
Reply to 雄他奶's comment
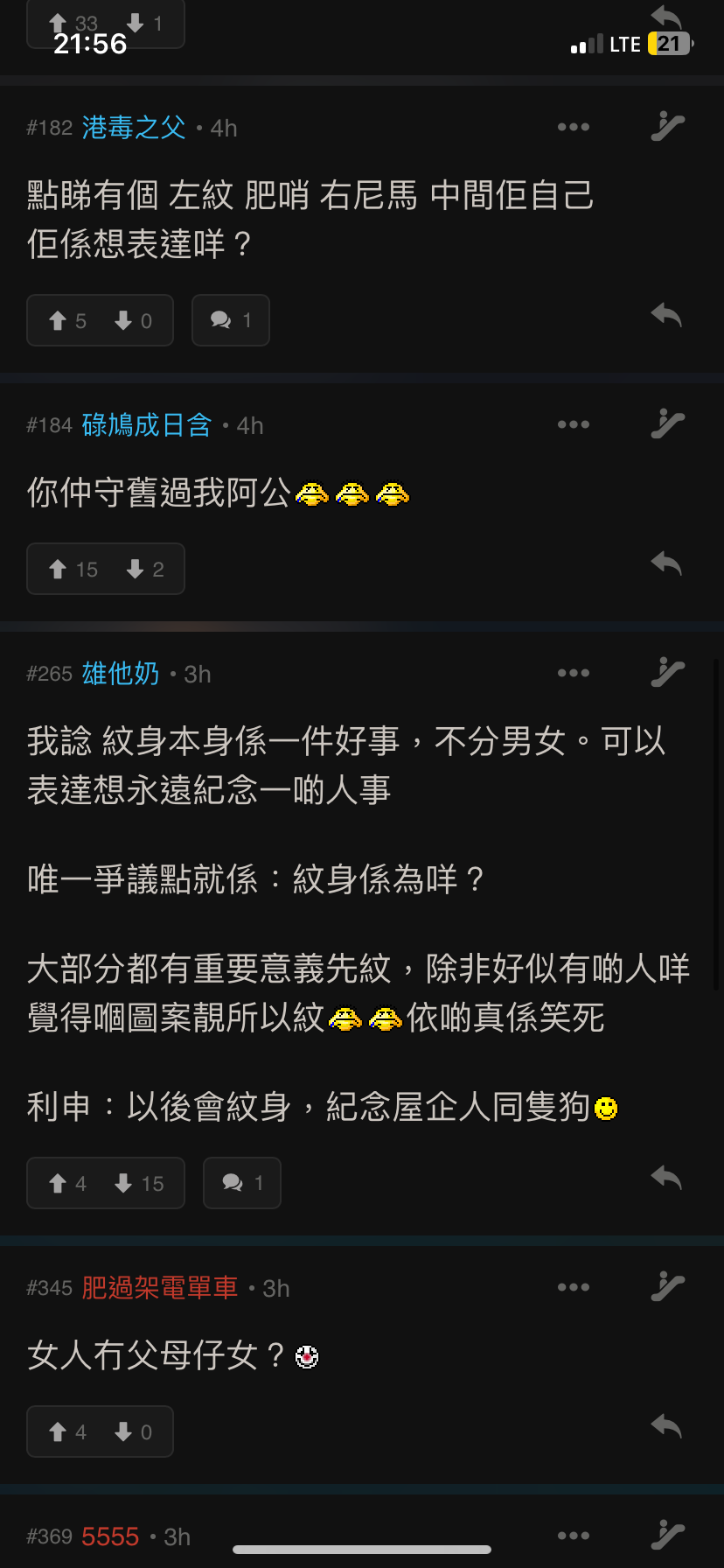coord(666,1178)
